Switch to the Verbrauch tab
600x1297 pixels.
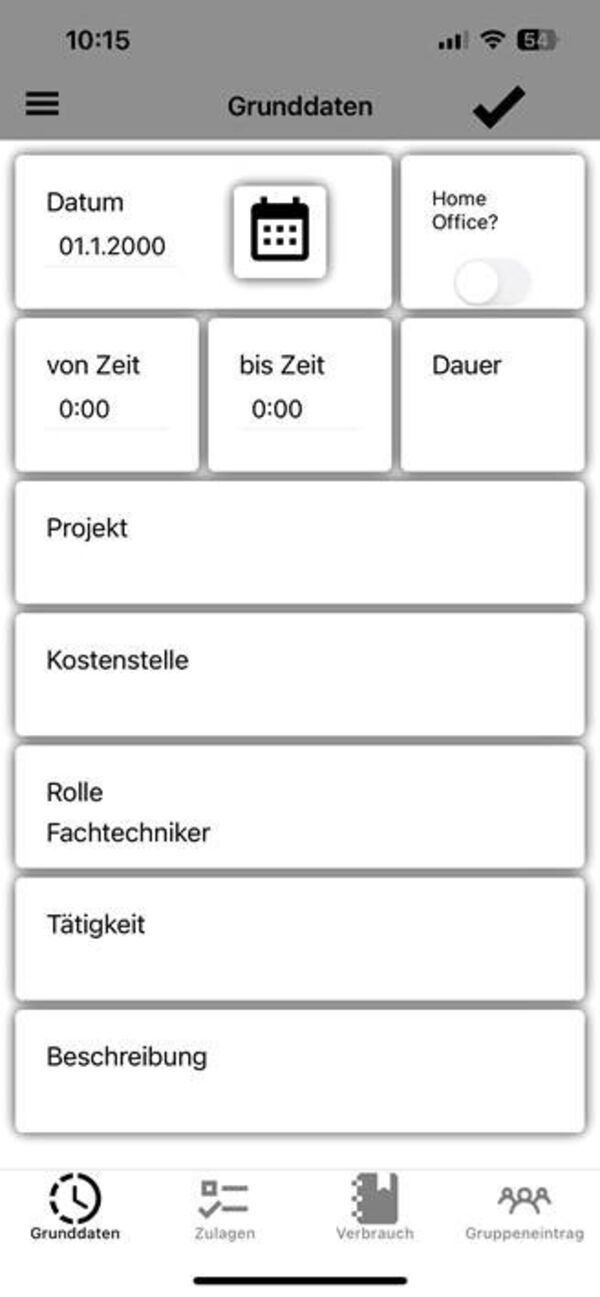point(374,1208)
